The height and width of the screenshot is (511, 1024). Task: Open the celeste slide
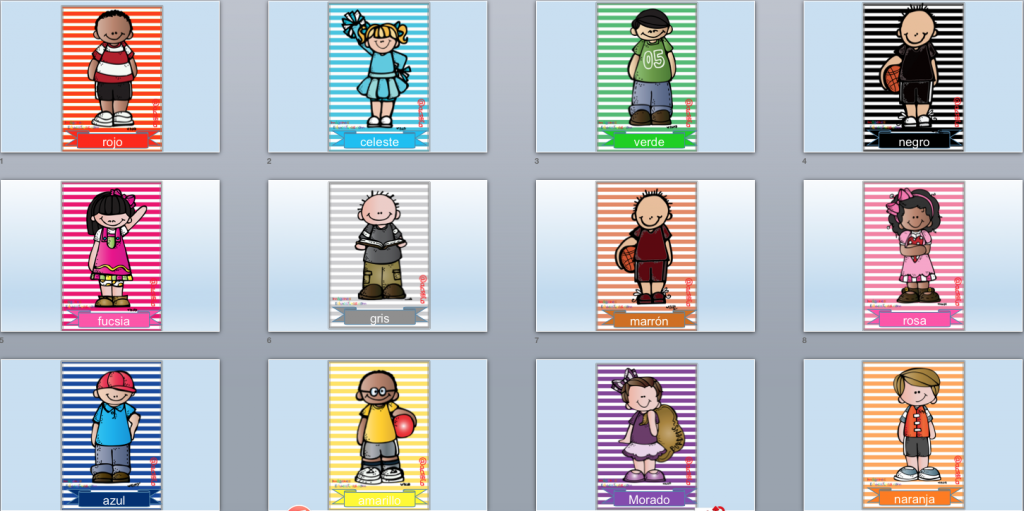(378, 77)
